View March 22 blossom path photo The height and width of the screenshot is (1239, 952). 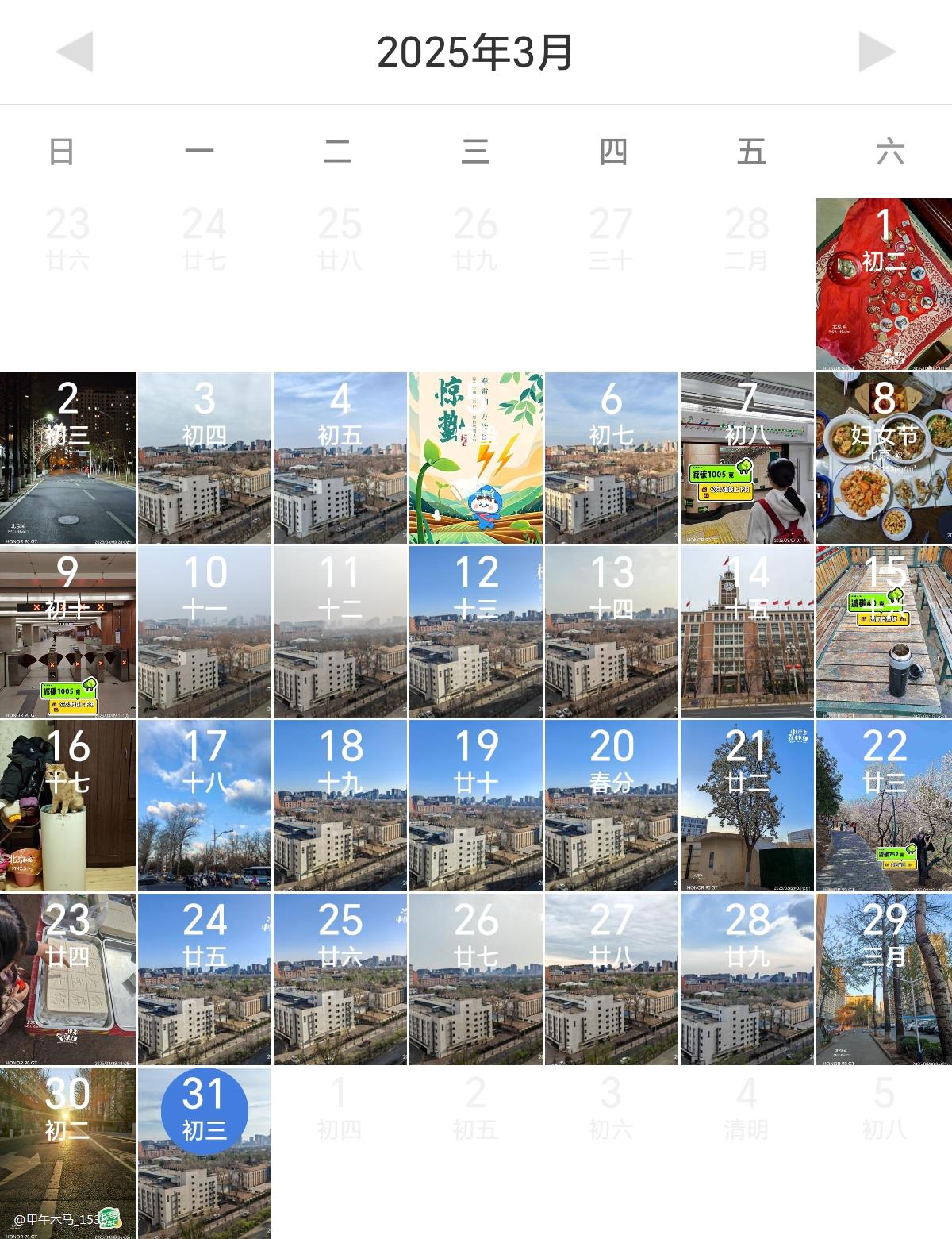884,806
